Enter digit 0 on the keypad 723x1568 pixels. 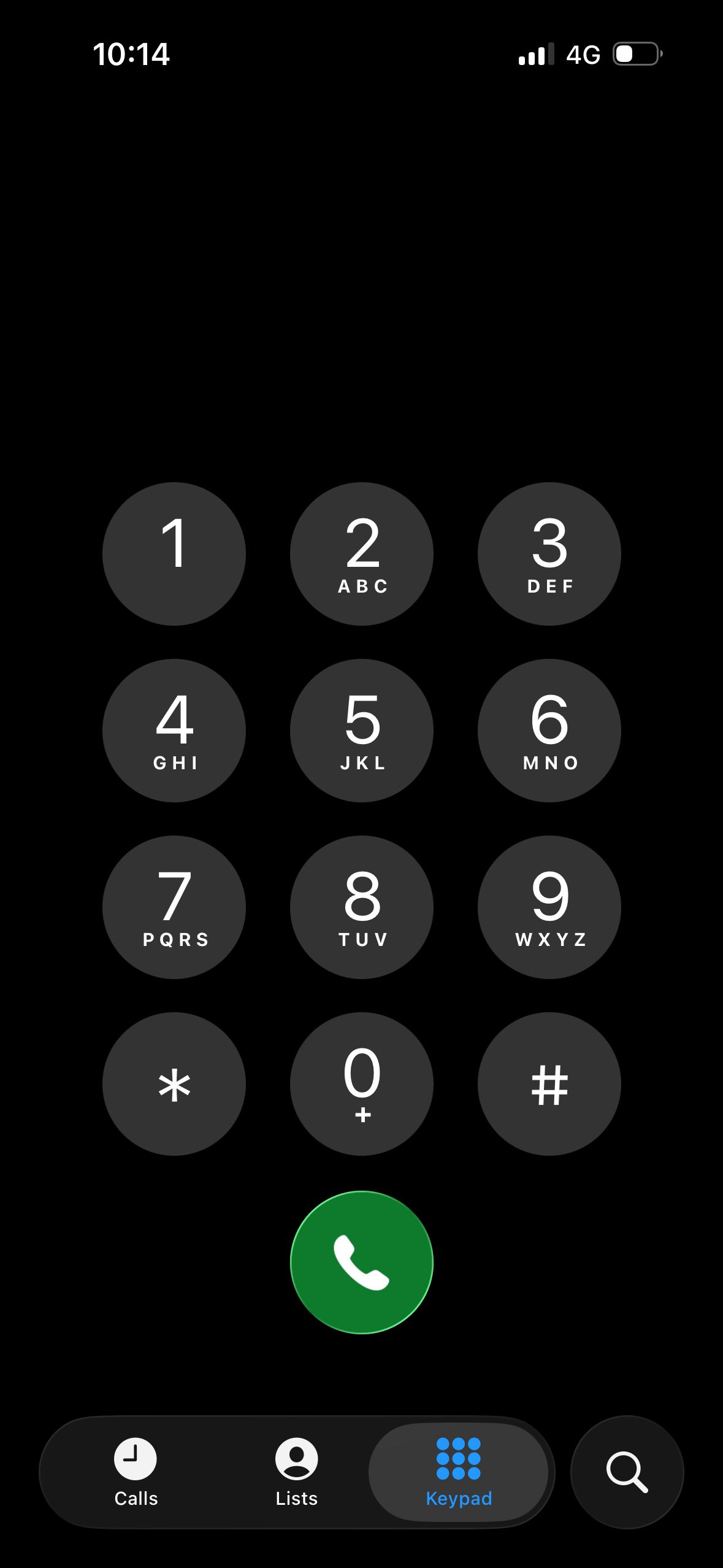[x=362, y=1083]
